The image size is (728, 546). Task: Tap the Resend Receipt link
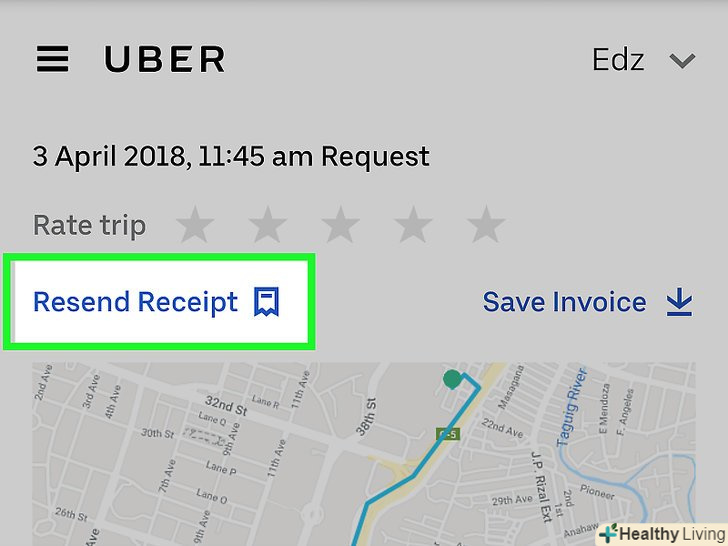click(155, 302)
